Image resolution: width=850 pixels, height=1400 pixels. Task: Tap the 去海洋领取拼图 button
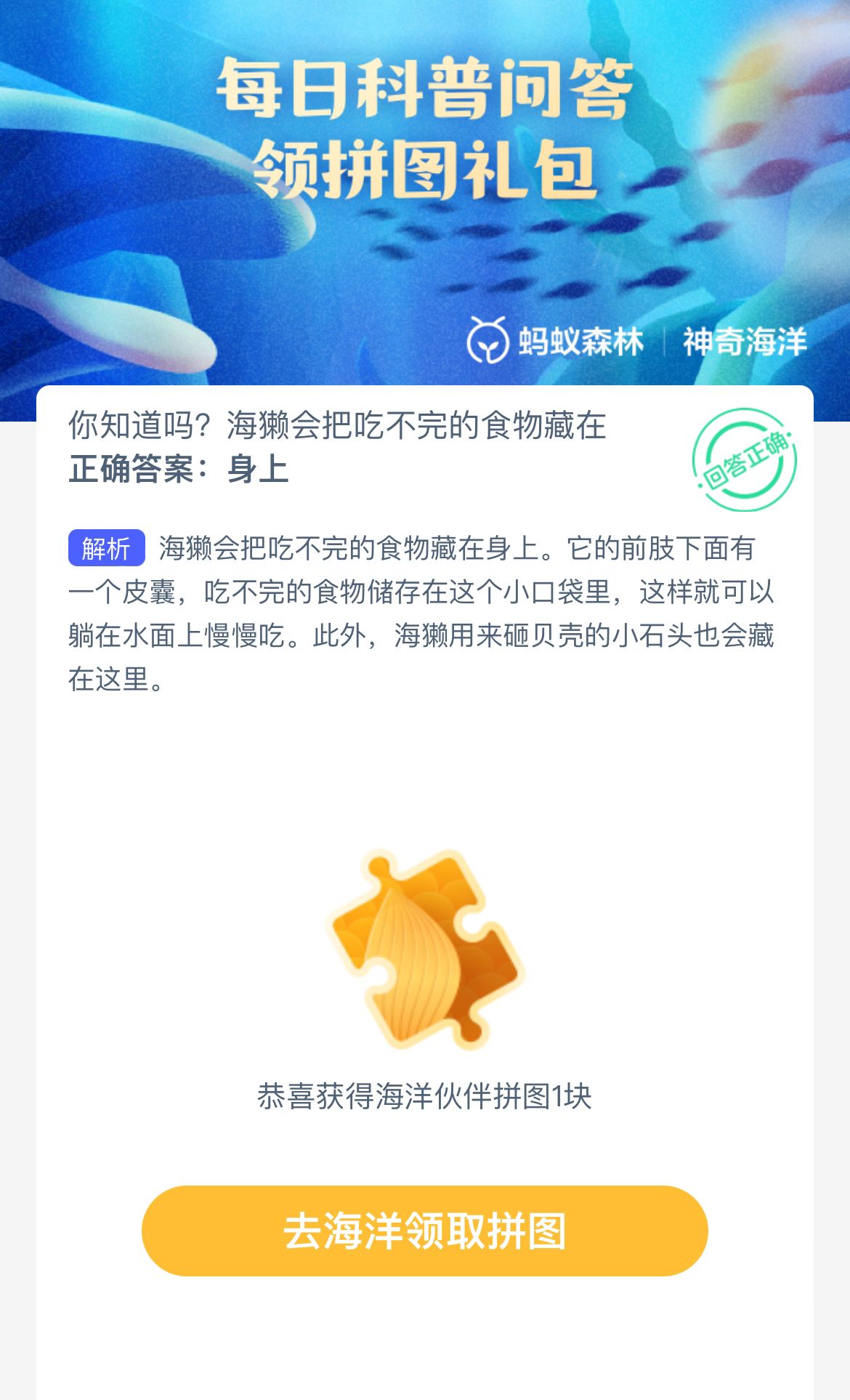pyautogui.click(x=424, y=1231)
